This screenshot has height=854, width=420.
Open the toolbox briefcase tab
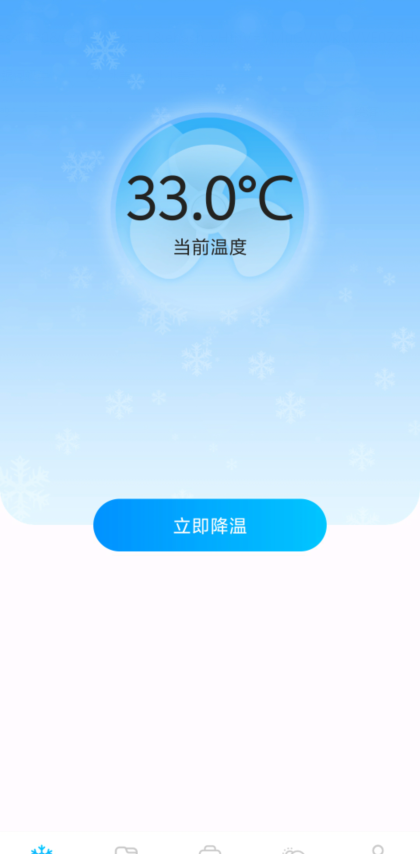tap(210, 850)
